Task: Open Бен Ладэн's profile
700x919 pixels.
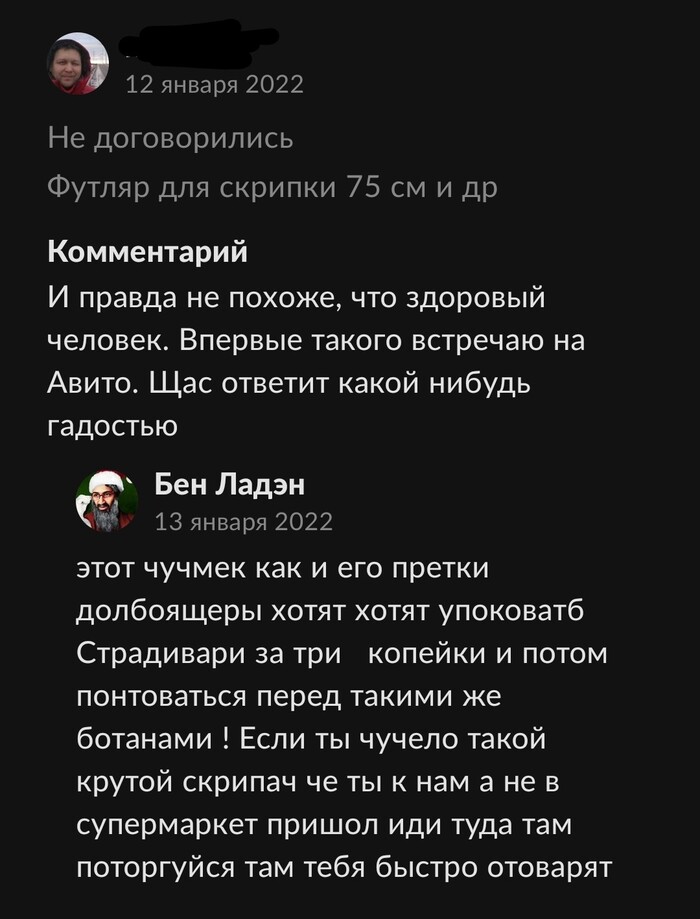Action: click(230, 485)
